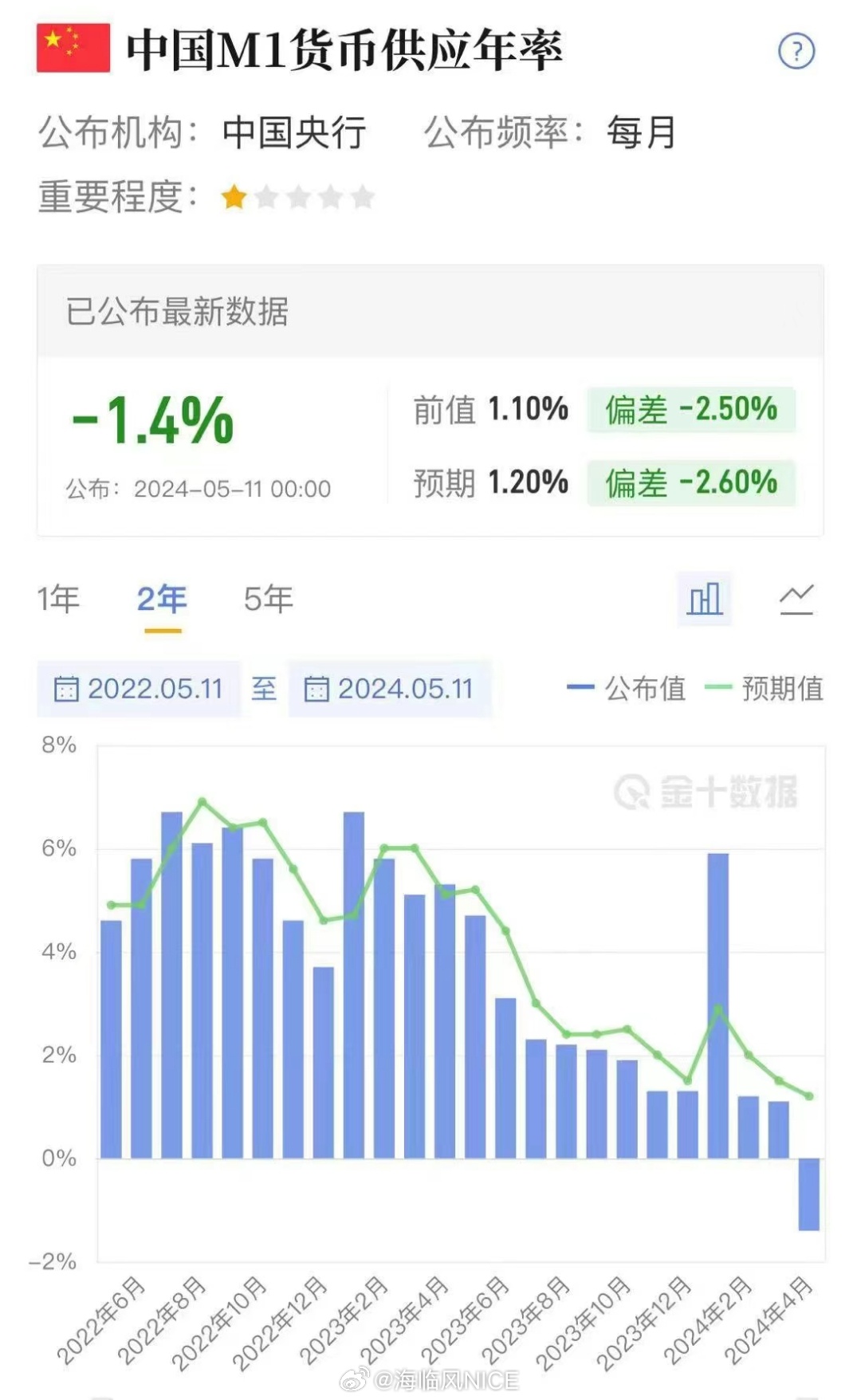Screen dimensions: 861x1400
Task: Change the end date 2024.05.11
Action: pos(390,689)
